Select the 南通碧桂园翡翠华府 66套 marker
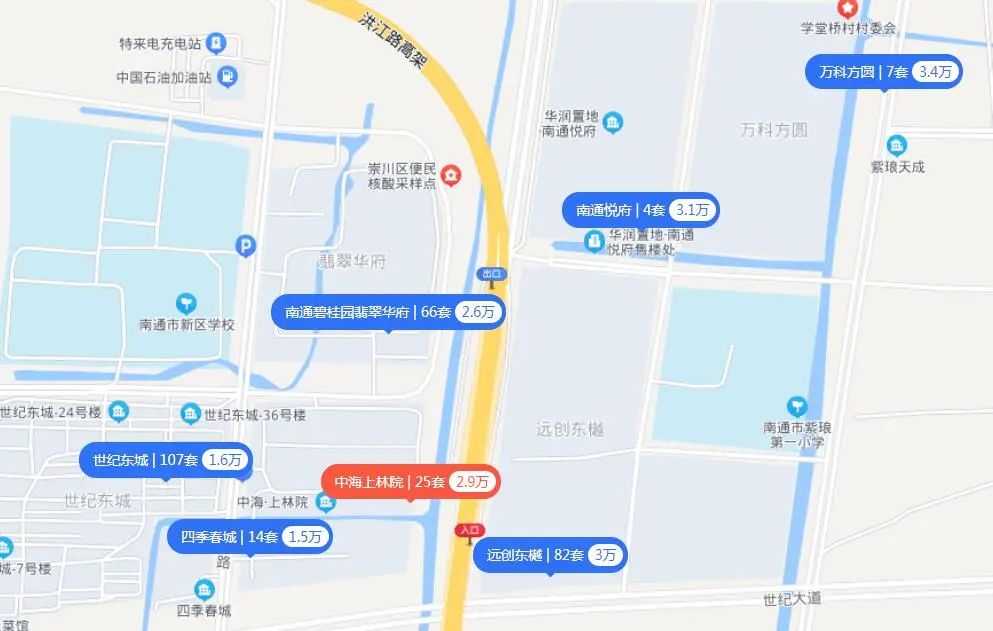Viewport: 993px width, 631px height. [x=388, y=312]
